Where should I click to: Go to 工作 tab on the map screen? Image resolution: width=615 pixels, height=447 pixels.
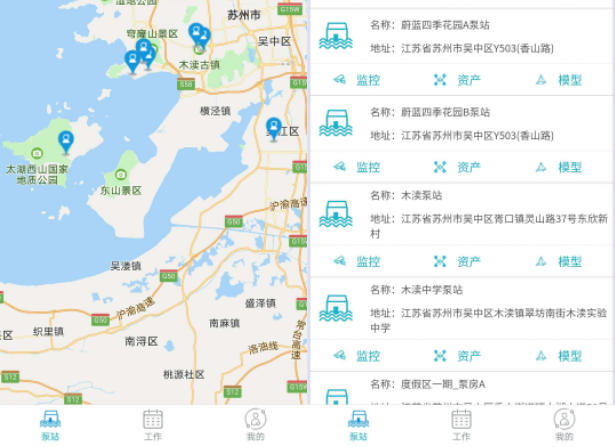[x=152, y=424]
